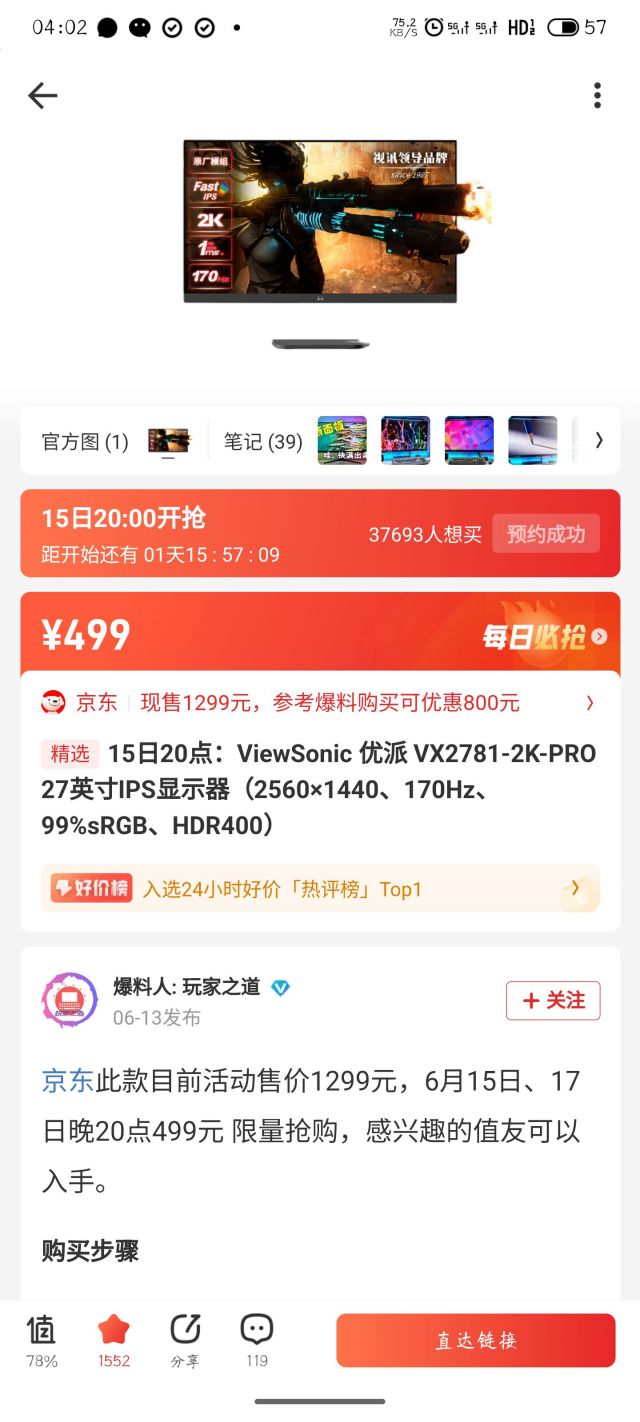This screenshot has width=640, height=1422.
Task: Open the first 笔记 note thumbnail
Action: [x=341, y=441]
